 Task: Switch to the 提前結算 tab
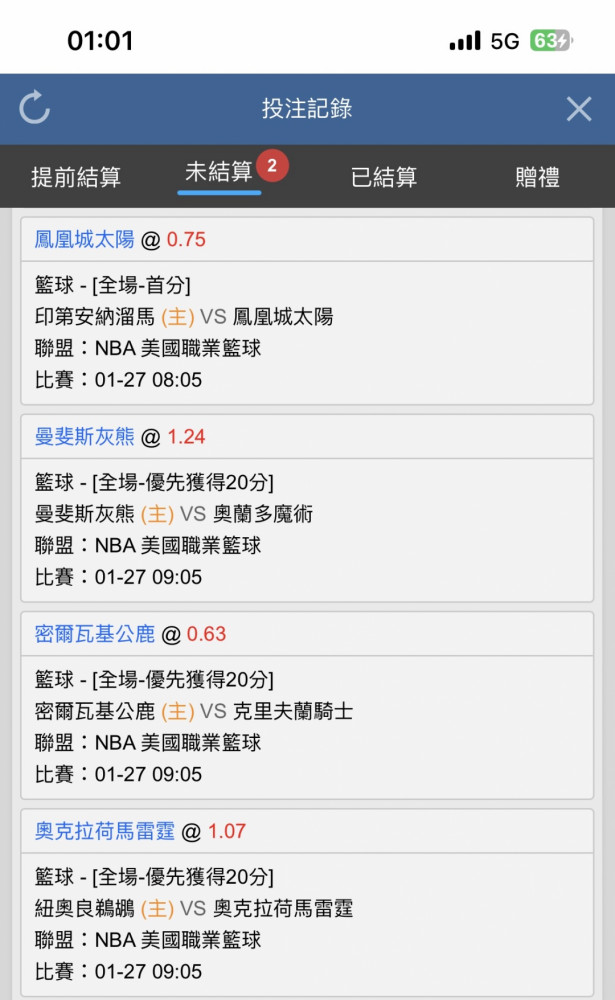pyautogui.click(x=76, y=177)
